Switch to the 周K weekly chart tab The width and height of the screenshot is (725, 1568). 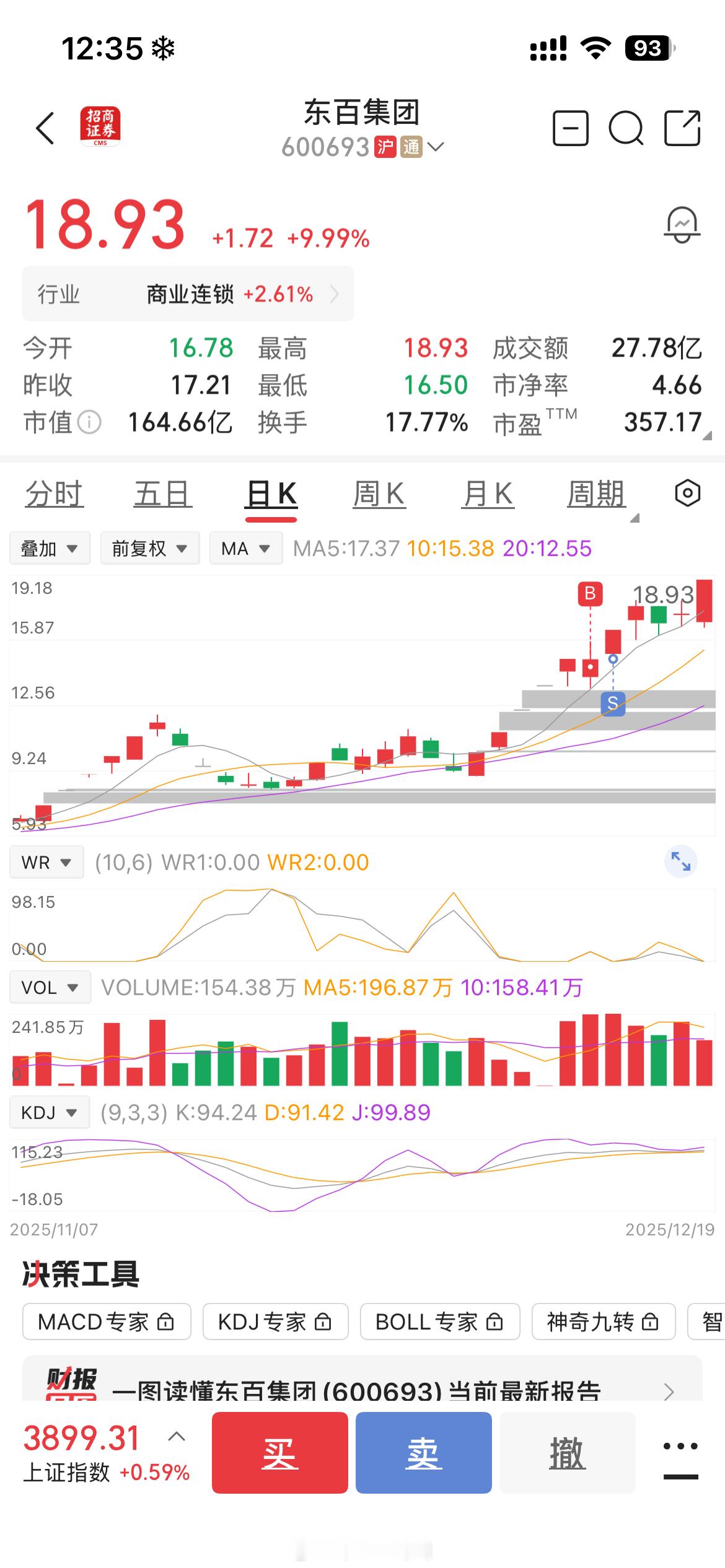click(379, 494)
